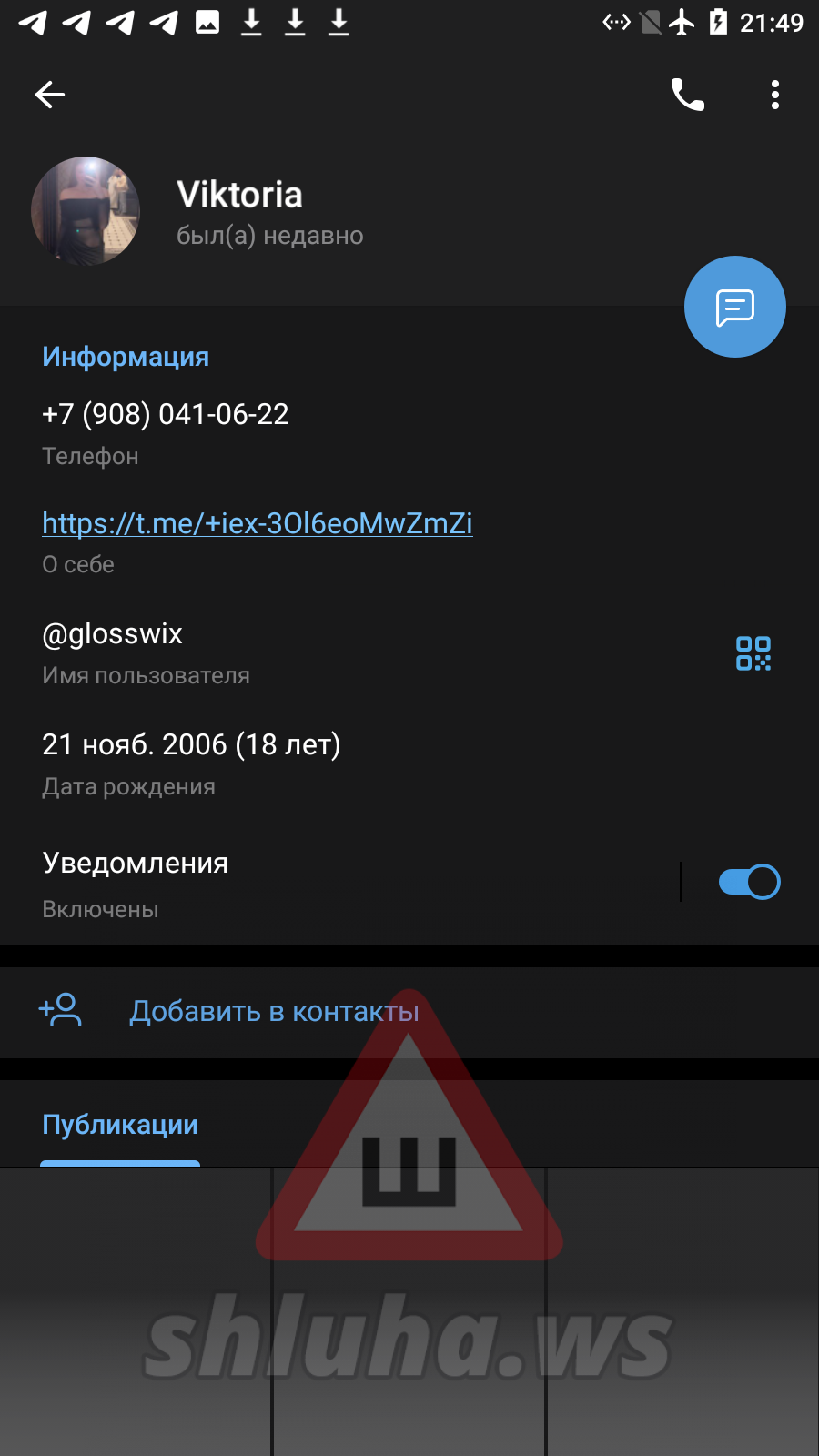Viewport: 819px width, 1456px height.
Task: Open the three-dot overflow menu
Action: pos(774,95)
